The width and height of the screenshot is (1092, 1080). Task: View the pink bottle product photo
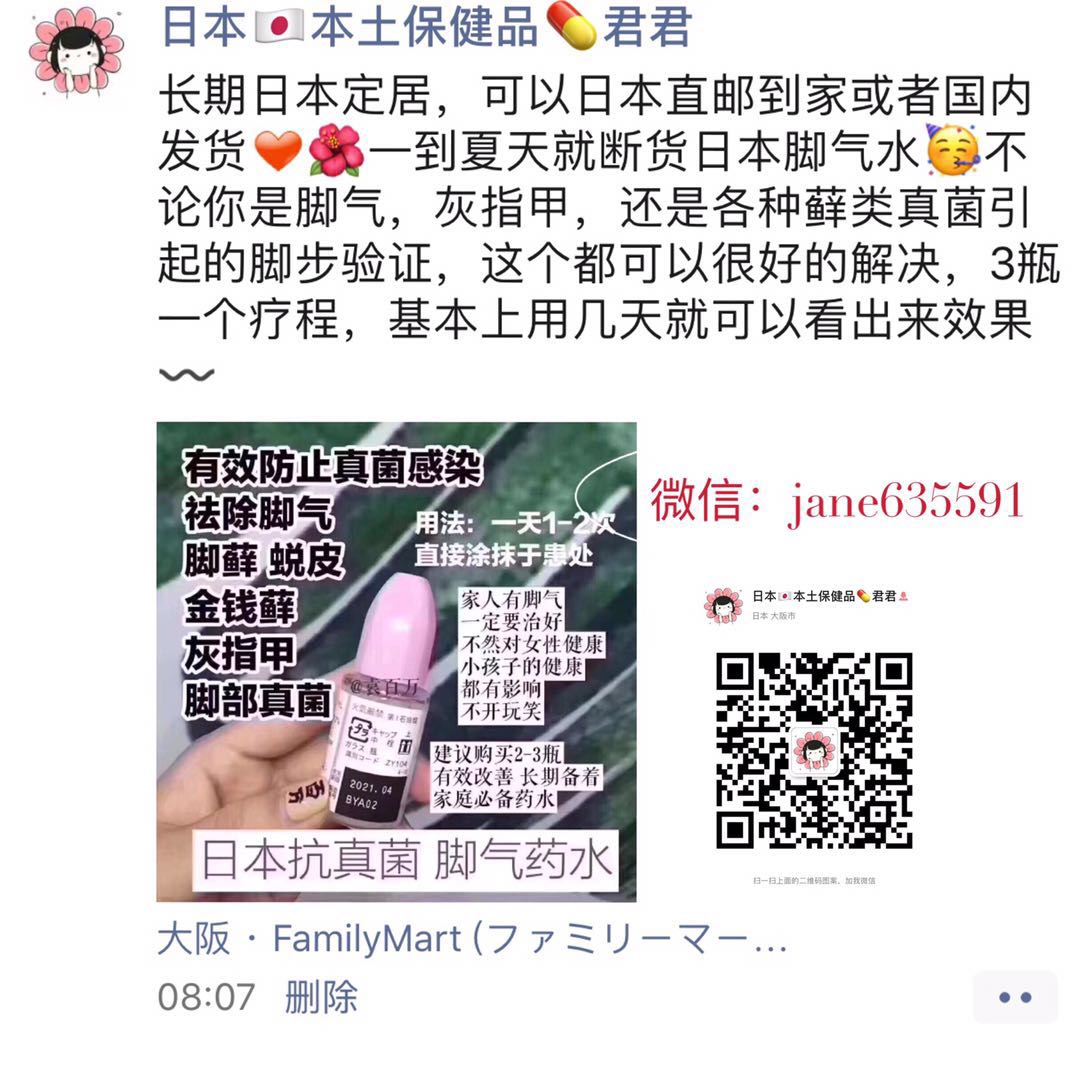click(396, 661)
